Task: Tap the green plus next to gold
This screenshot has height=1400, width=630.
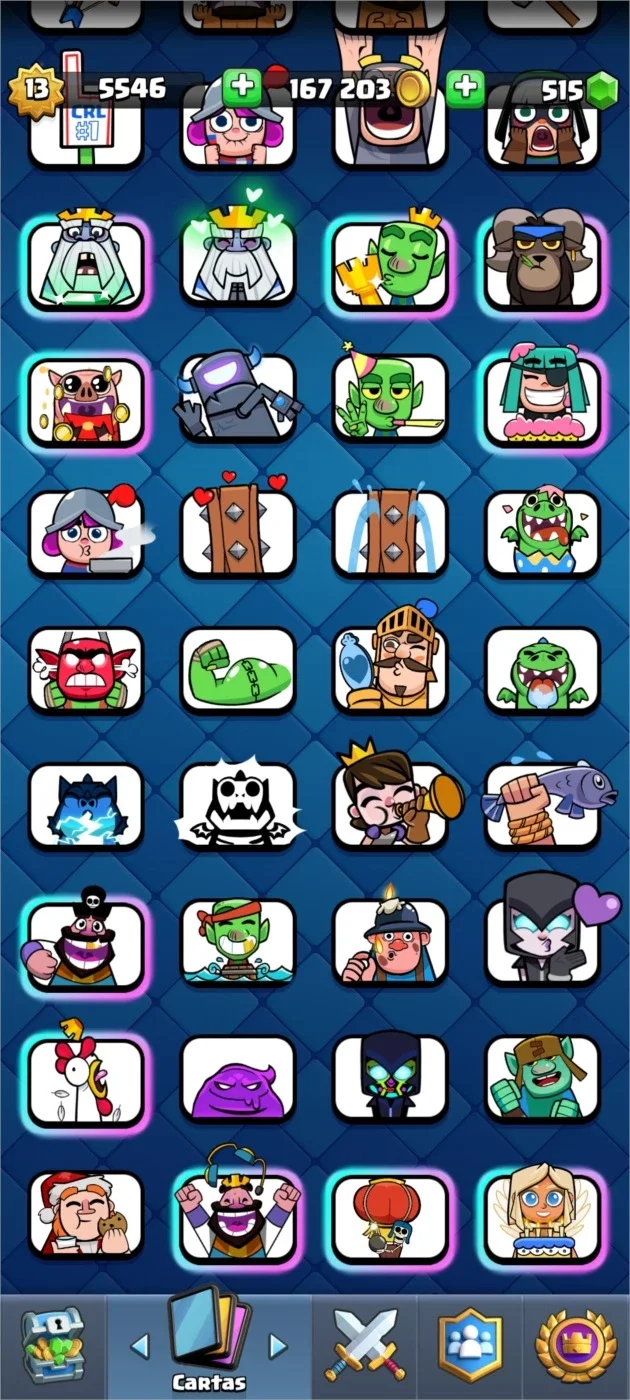Action: 241,88
